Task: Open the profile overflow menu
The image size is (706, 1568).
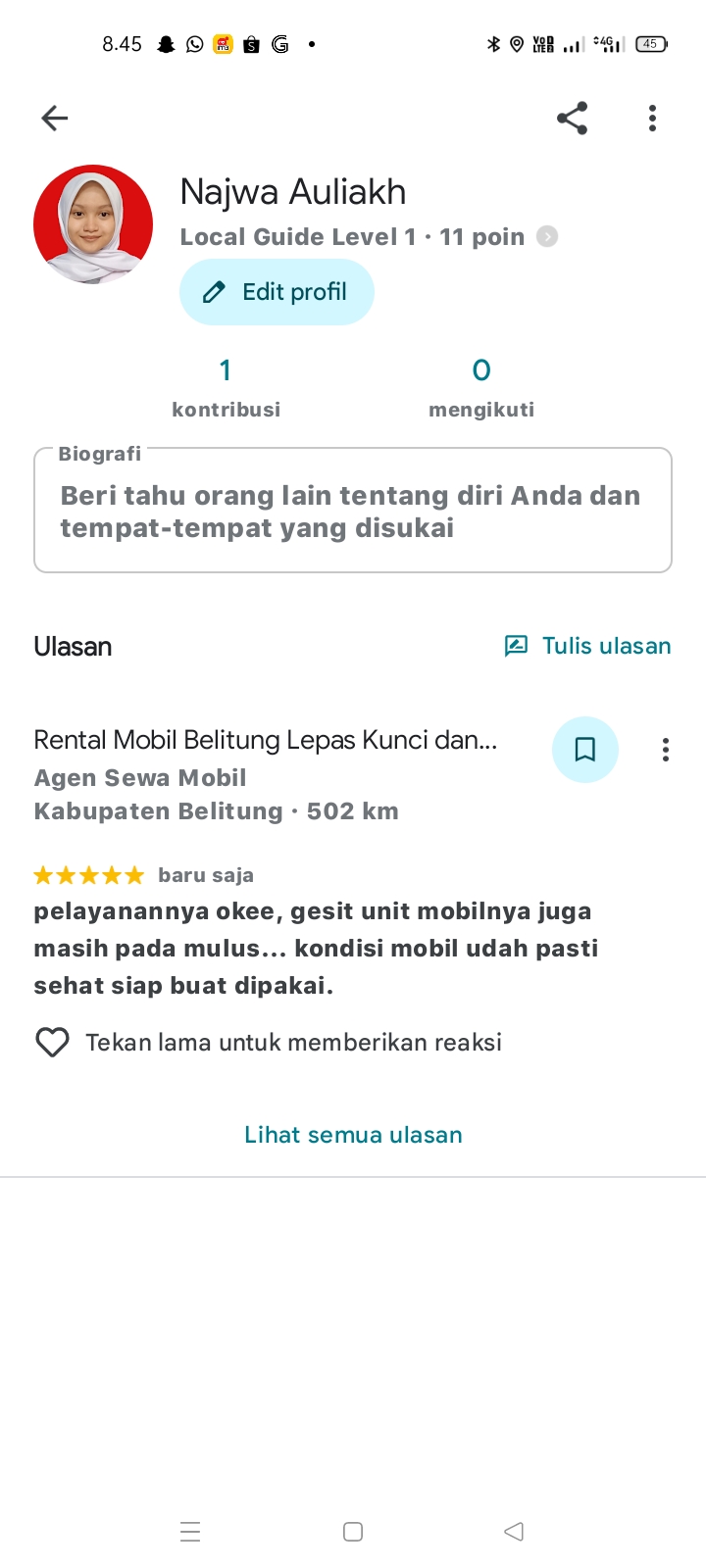Action: point(652,119)
